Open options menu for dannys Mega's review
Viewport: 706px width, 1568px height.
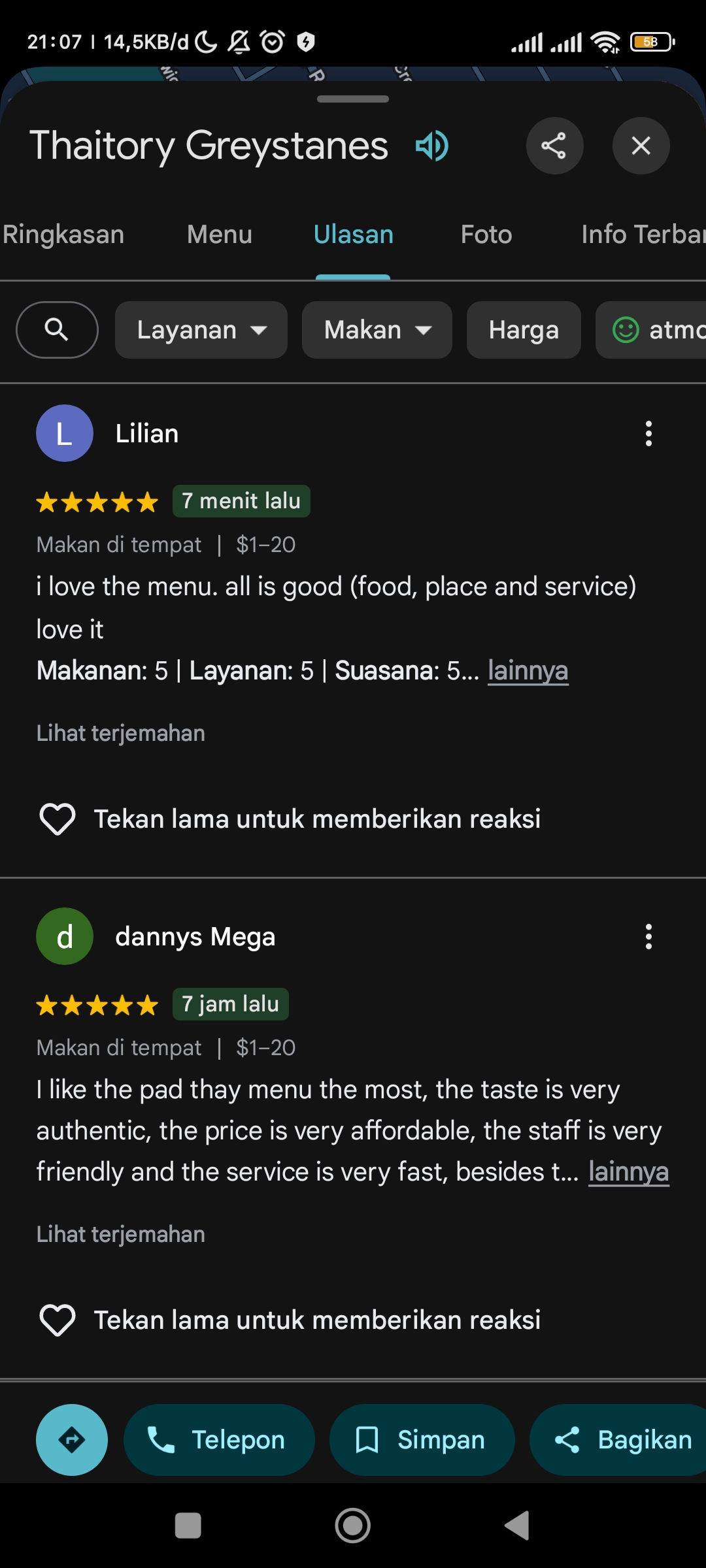(x=648, y=936)
